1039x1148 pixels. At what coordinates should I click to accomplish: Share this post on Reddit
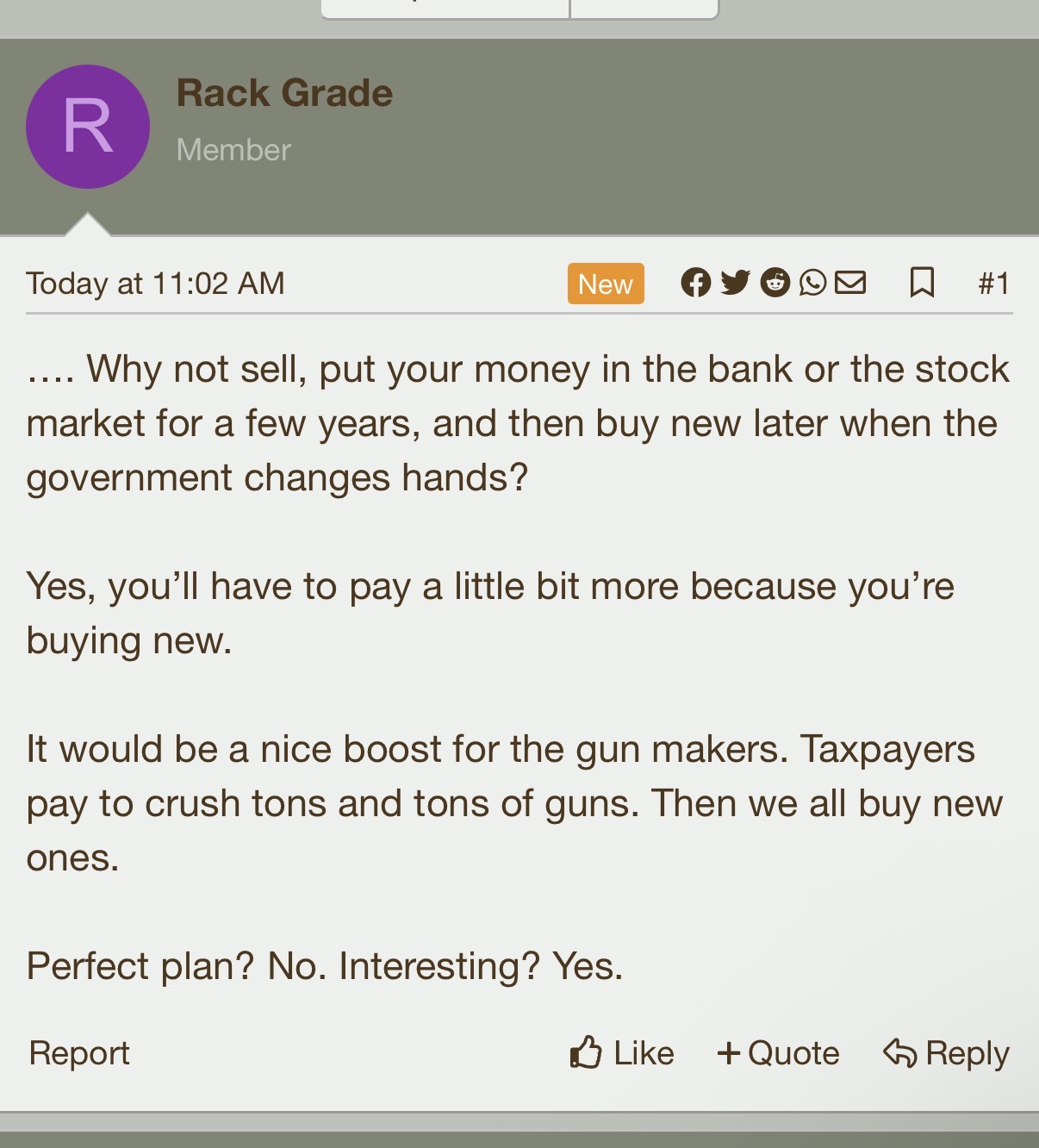(x=775, y=283)
